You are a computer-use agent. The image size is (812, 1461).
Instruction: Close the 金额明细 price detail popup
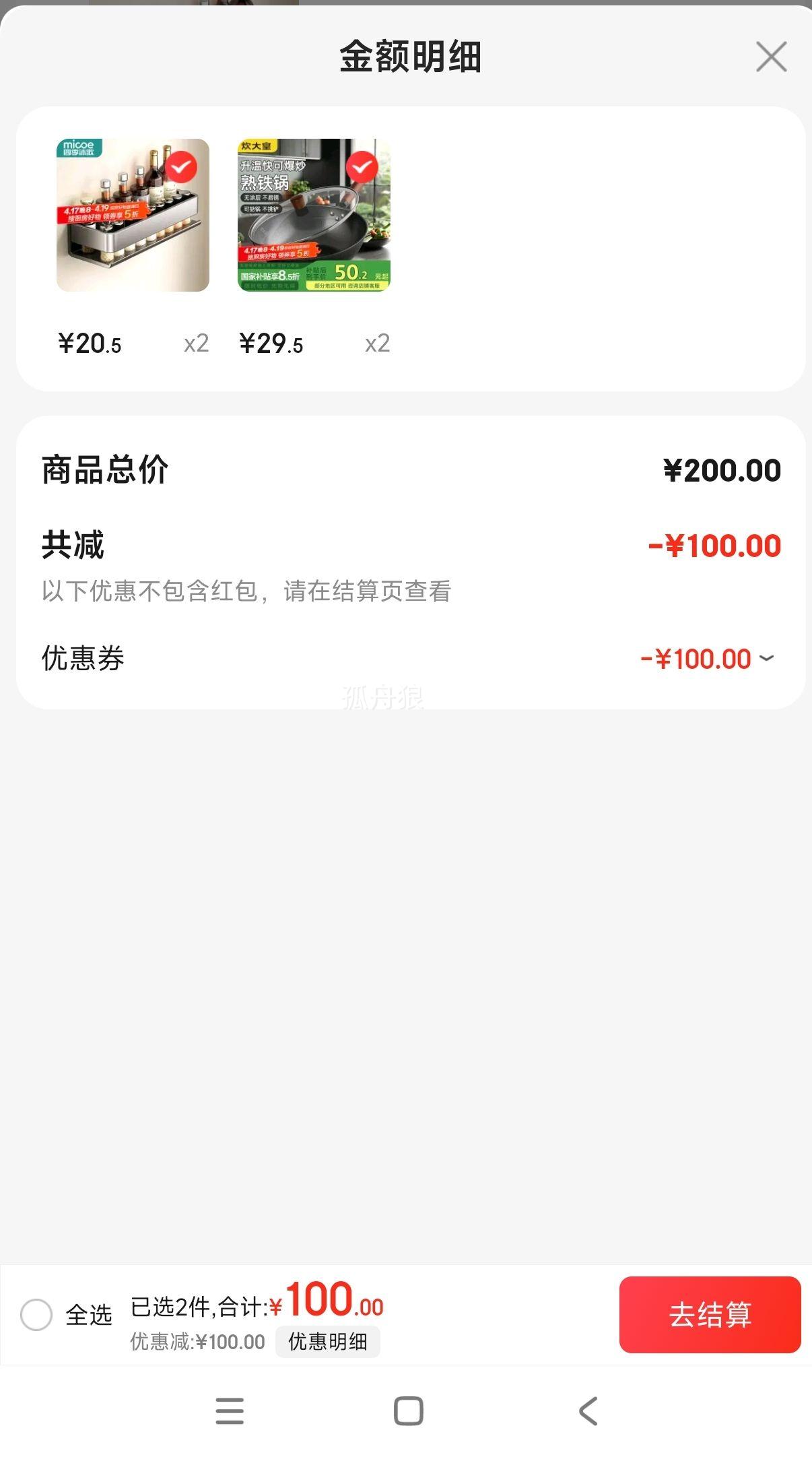(x=772, y=57)
